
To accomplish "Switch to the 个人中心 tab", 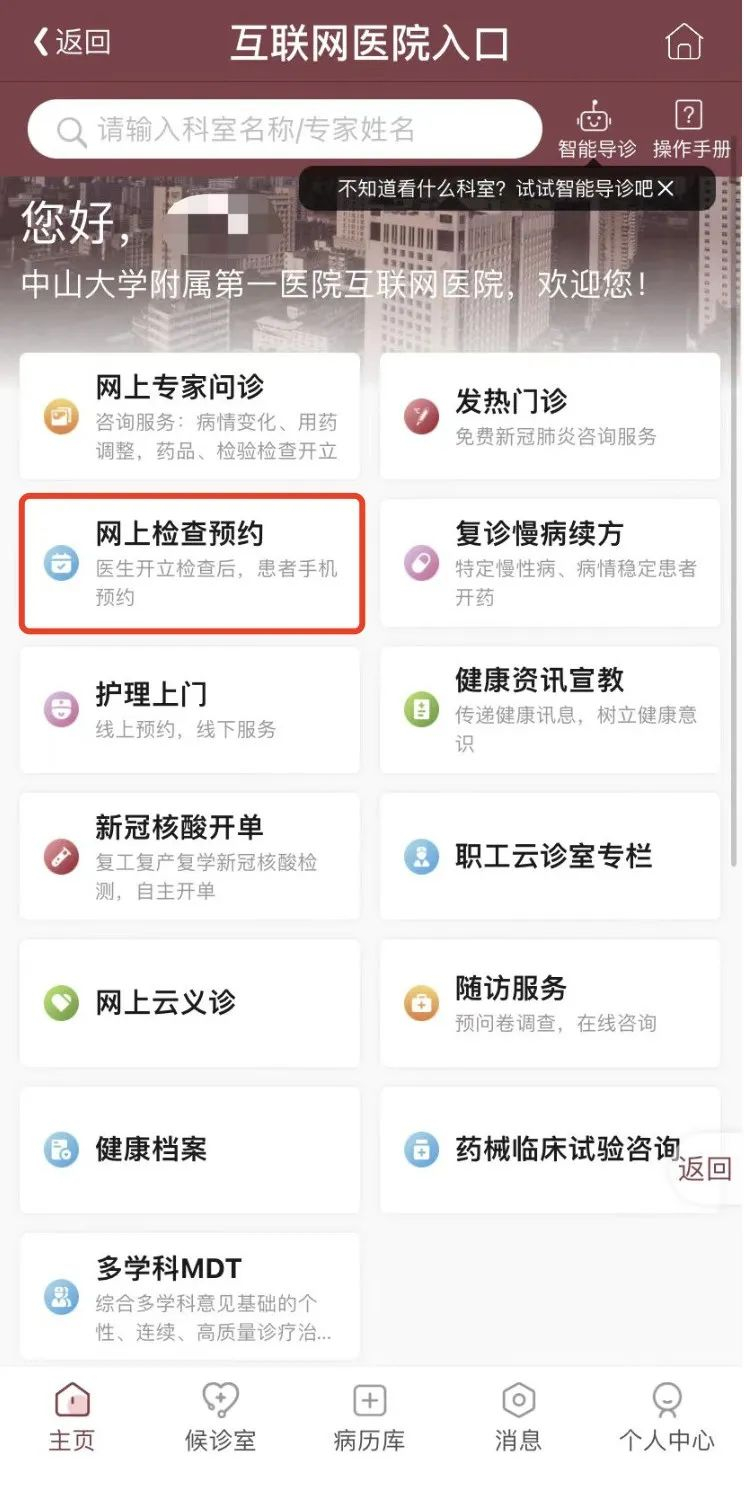I will point(667,1418).
